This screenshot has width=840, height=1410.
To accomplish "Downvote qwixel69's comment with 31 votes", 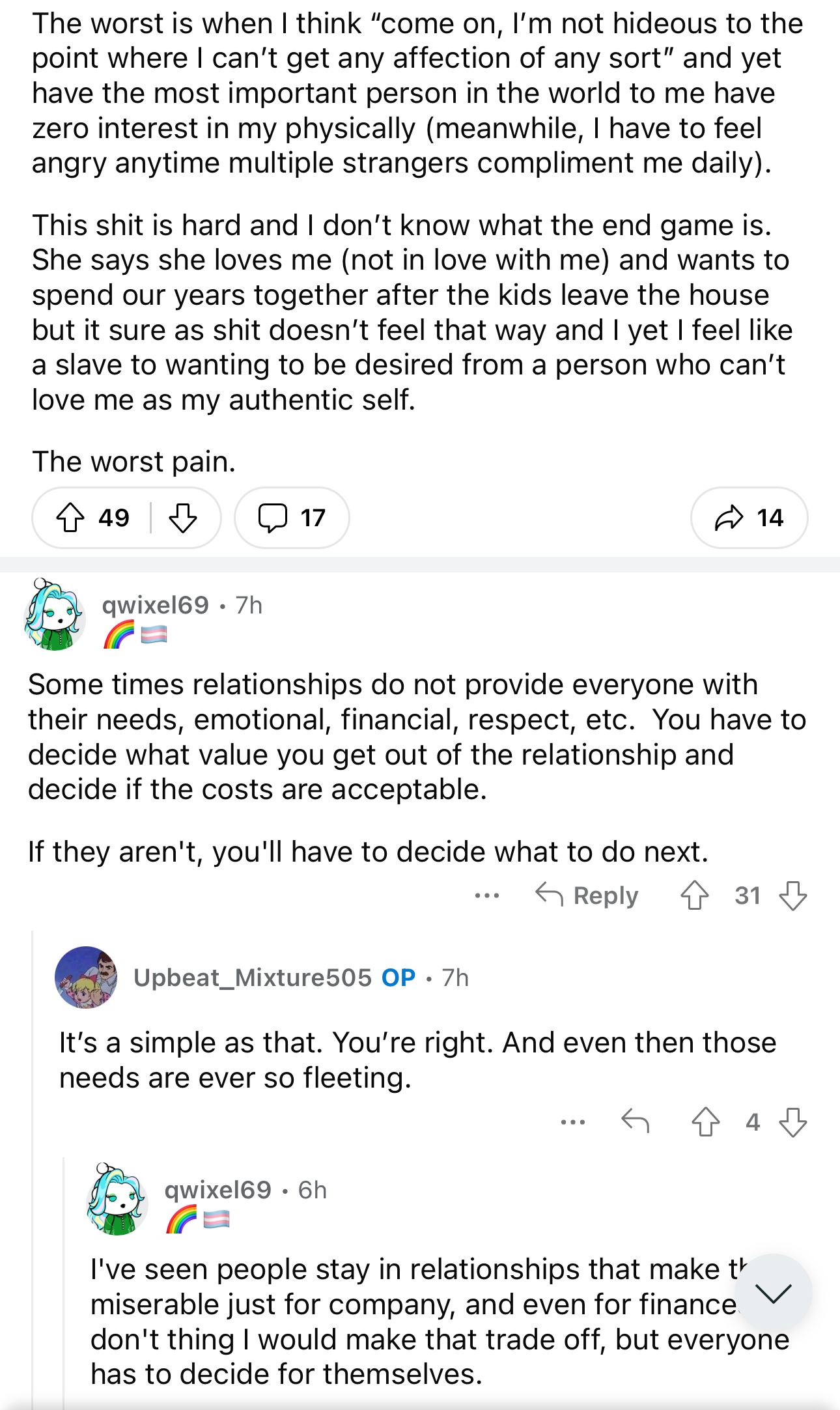I will tap(792, 895).
